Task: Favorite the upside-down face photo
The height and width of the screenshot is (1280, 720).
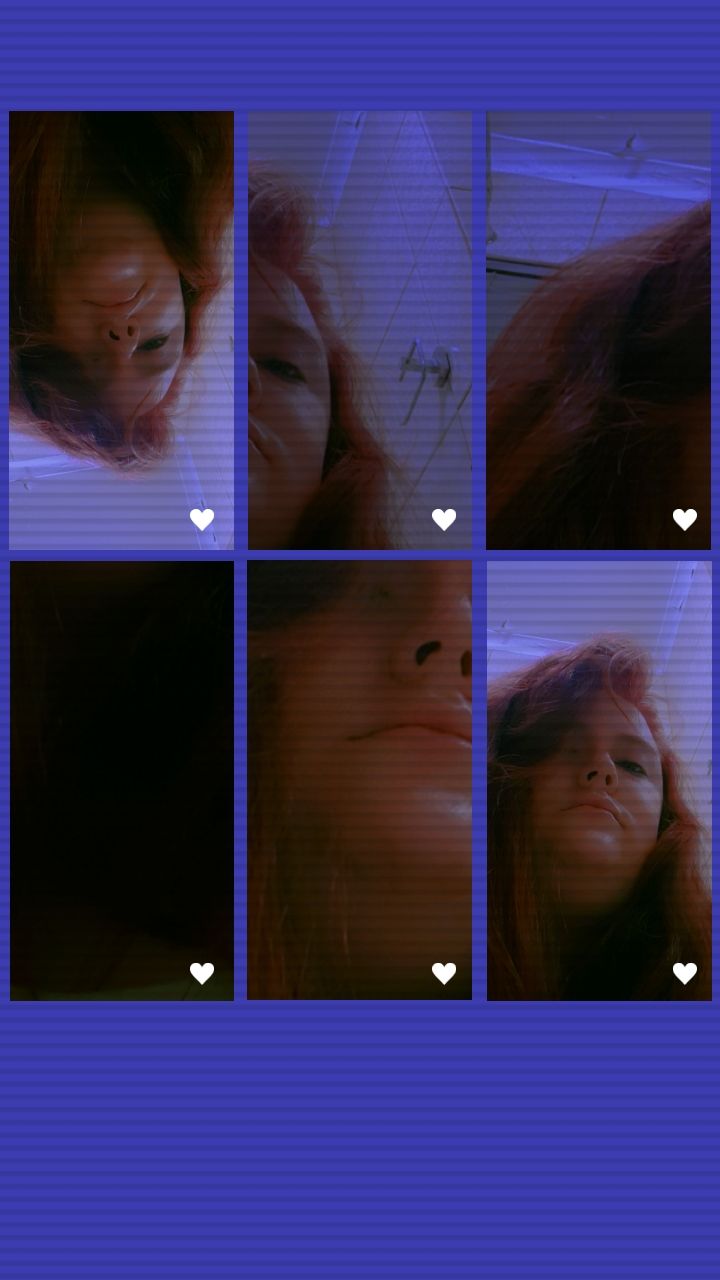Action: (202, 520)
